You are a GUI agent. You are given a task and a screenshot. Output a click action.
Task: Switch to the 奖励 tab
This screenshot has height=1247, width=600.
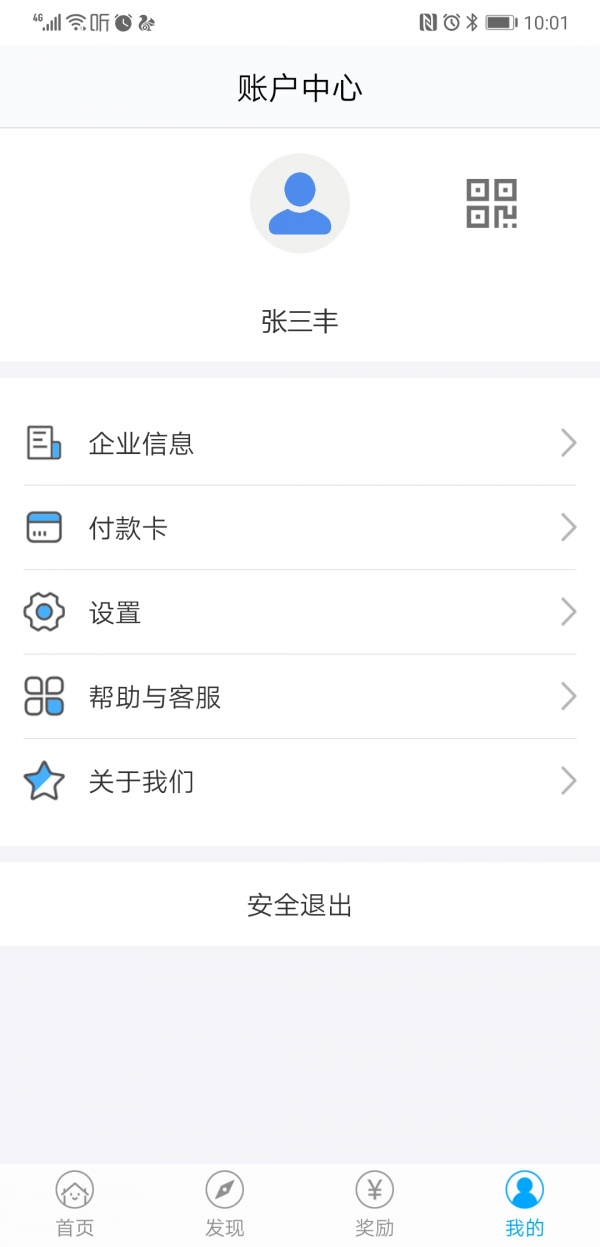tap(375, 1203)
